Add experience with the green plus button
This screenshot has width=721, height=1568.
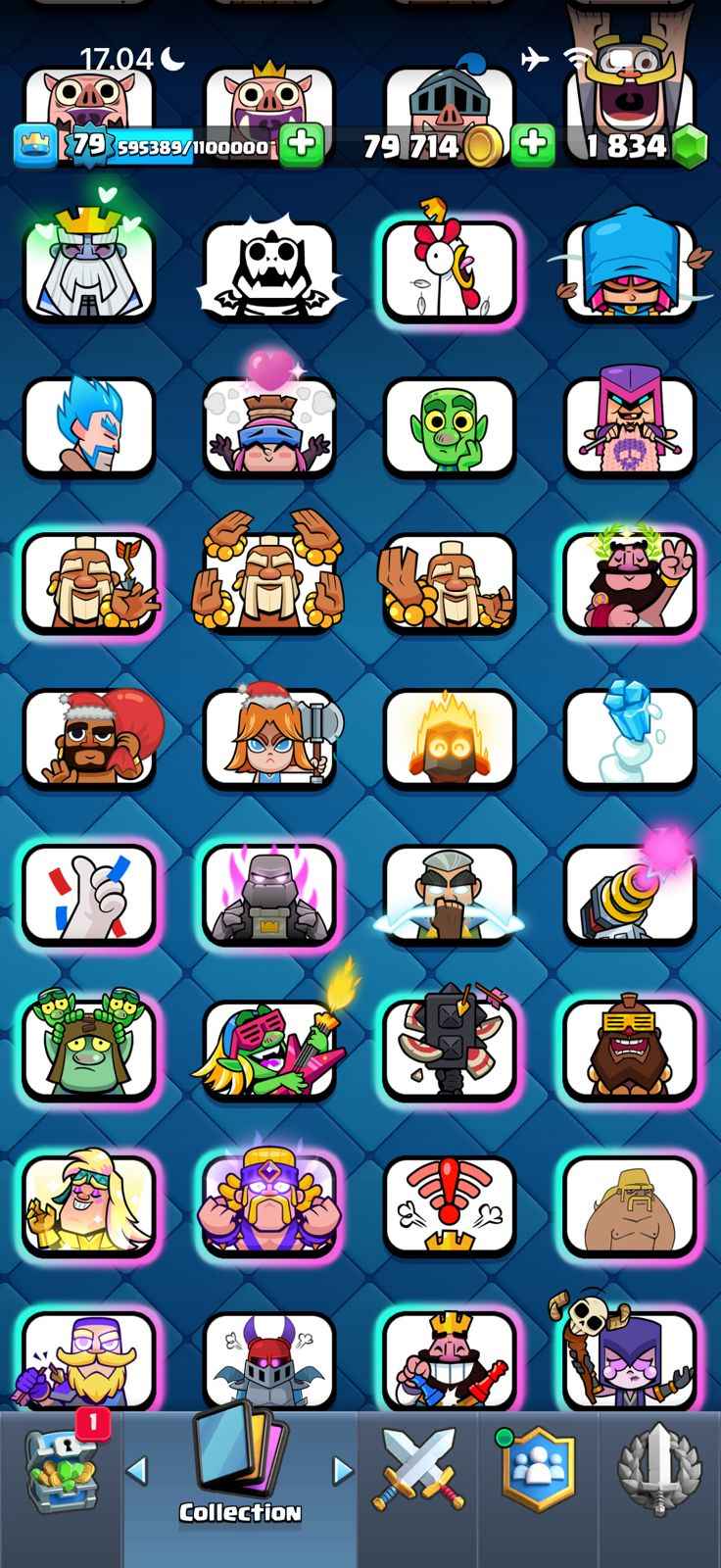pyautogui.click(x=302, y=145)
